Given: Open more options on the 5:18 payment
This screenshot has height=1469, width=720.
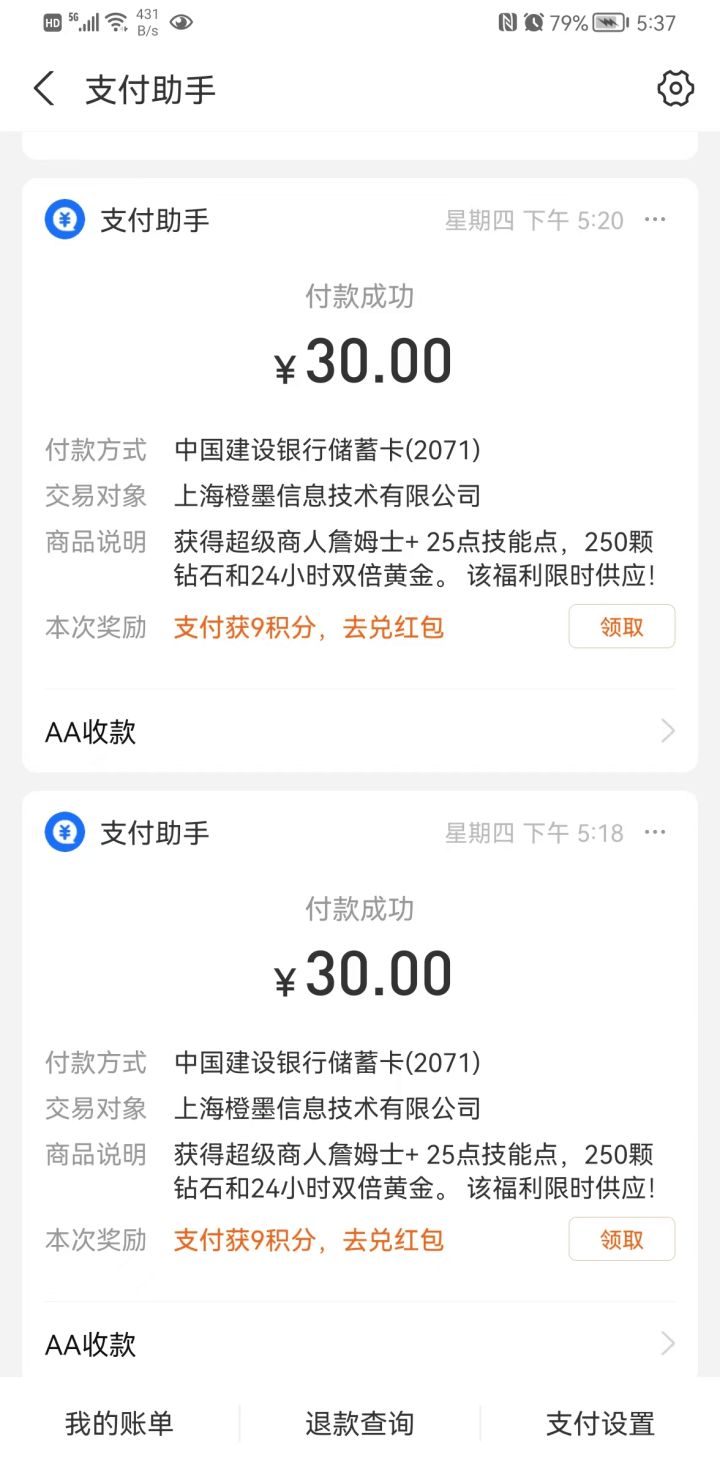Looking at the screenshot, I should click(x=655, y=833).
